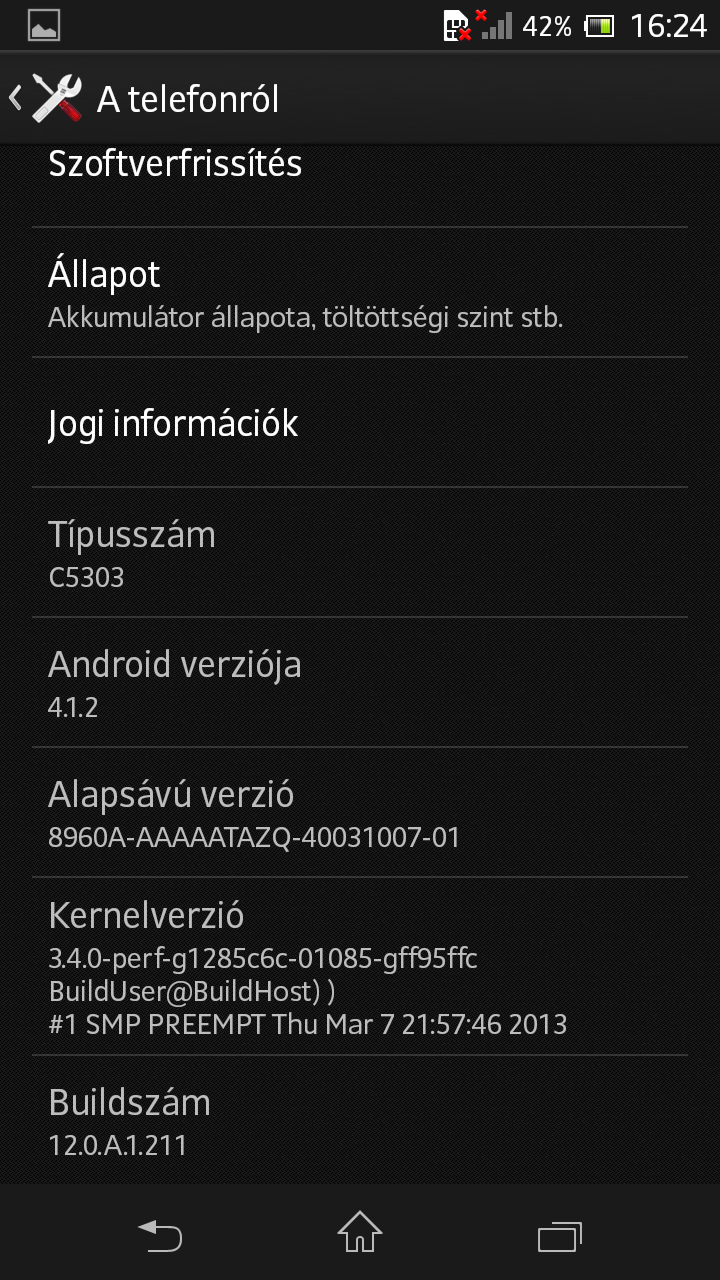Open Állapot battery status details

[x=360, y=293]
